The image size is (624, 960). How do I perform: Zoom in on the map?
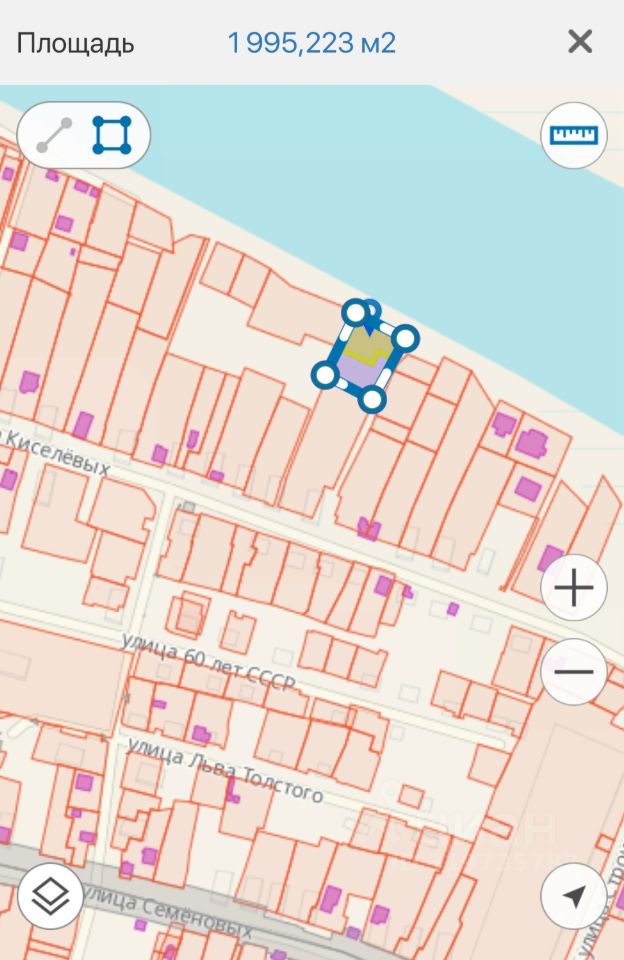[574, 589]
